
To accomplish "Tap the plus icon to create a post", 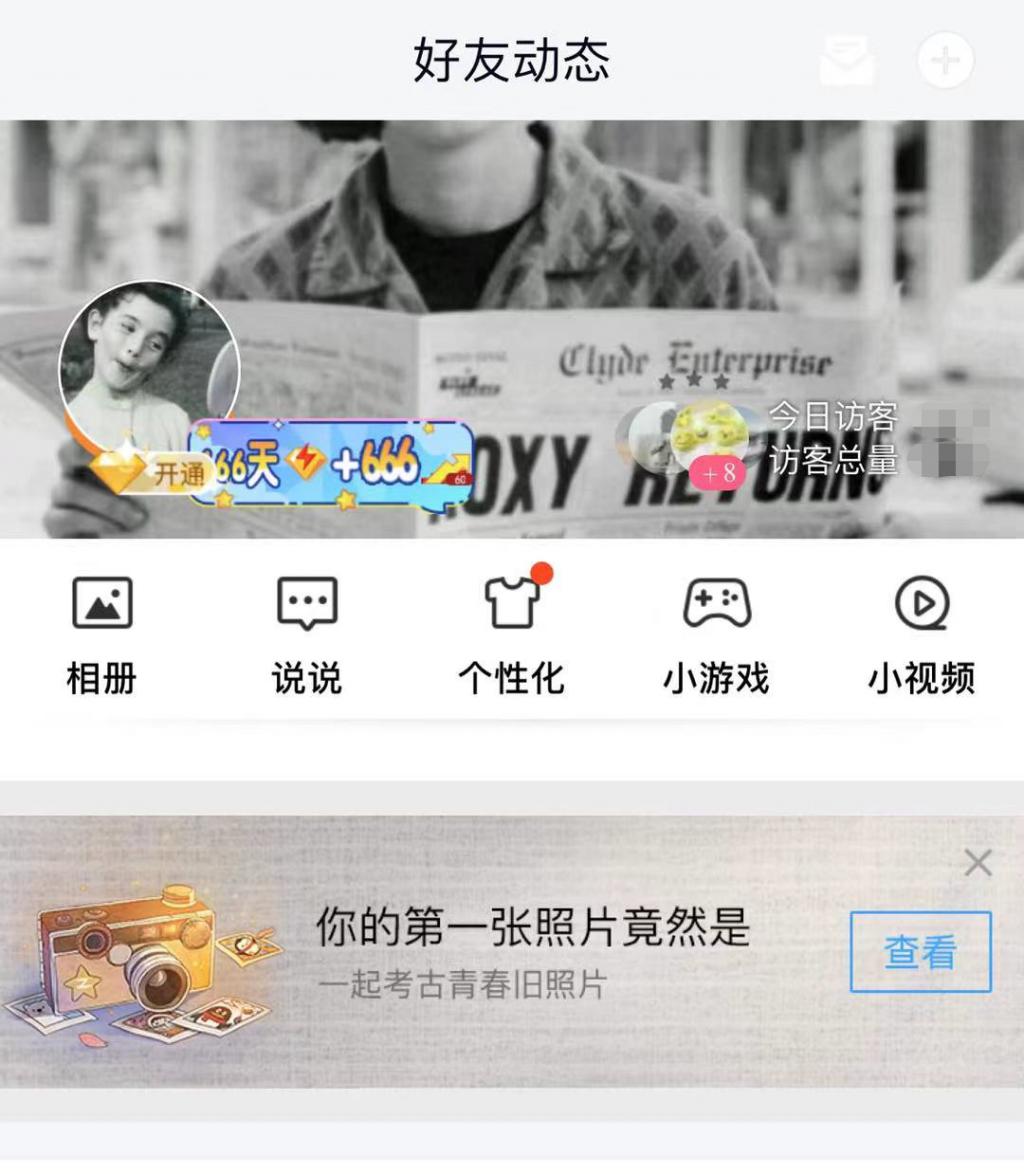I will [944, 60].
